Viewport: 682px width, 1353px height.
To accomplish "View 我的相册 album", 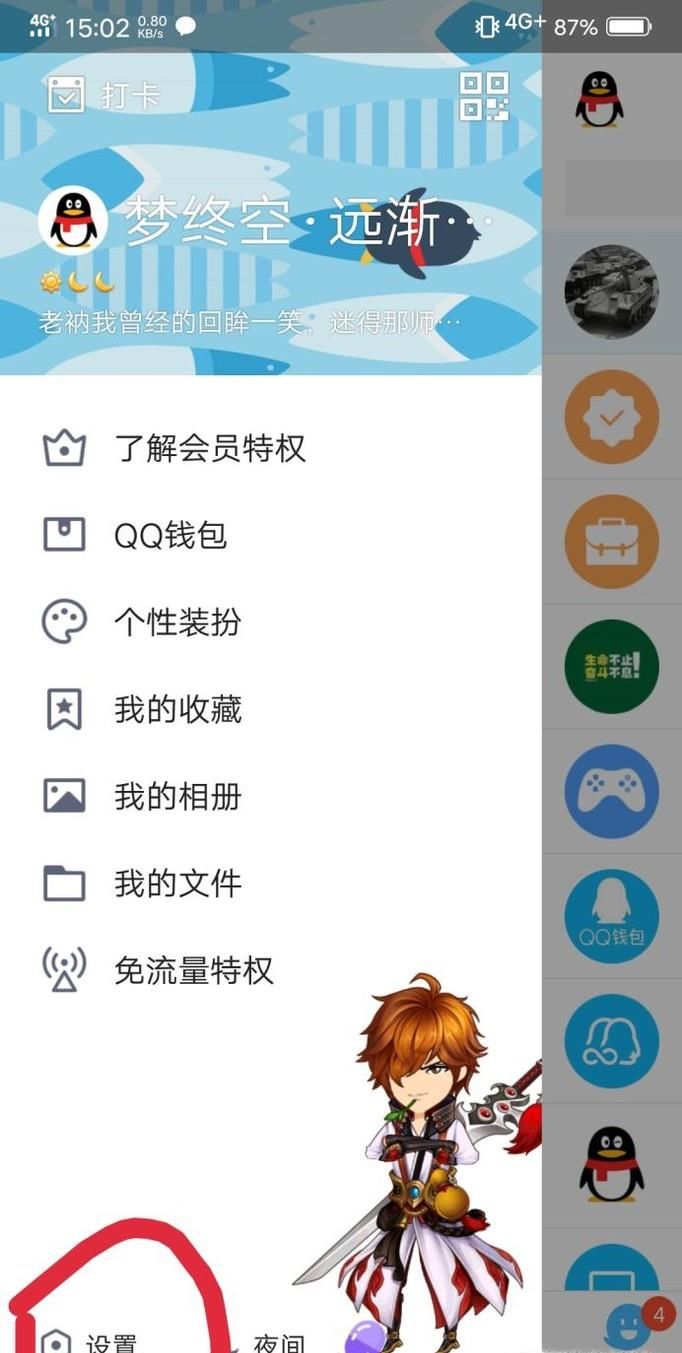I will pos(177,796).
